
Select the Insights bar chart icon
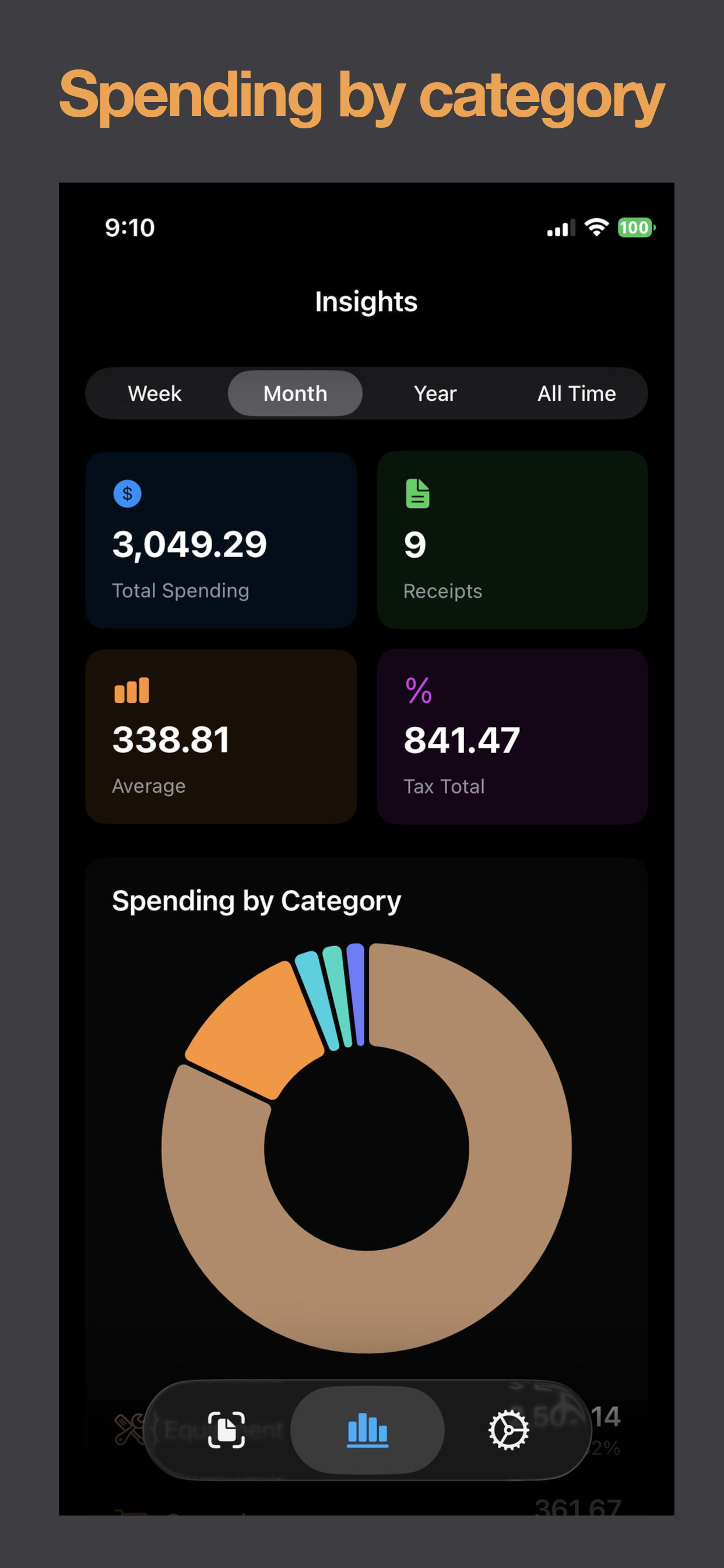[x=366, y=1431]
